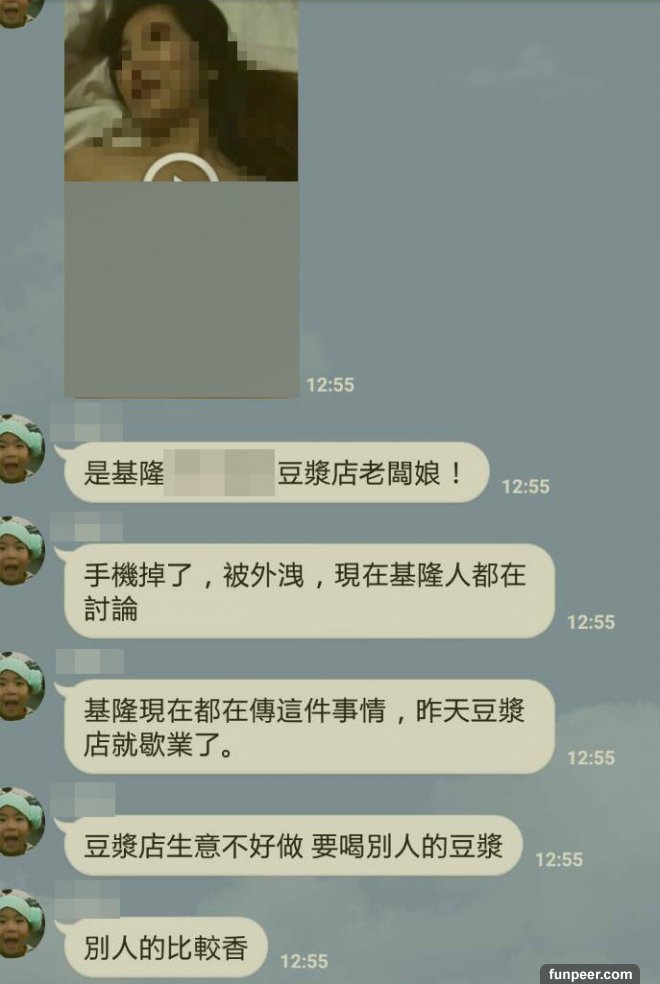
Task: Open sender avatar beside the 豆漿店老闆娘 message
Action: (x=20, y=450)
